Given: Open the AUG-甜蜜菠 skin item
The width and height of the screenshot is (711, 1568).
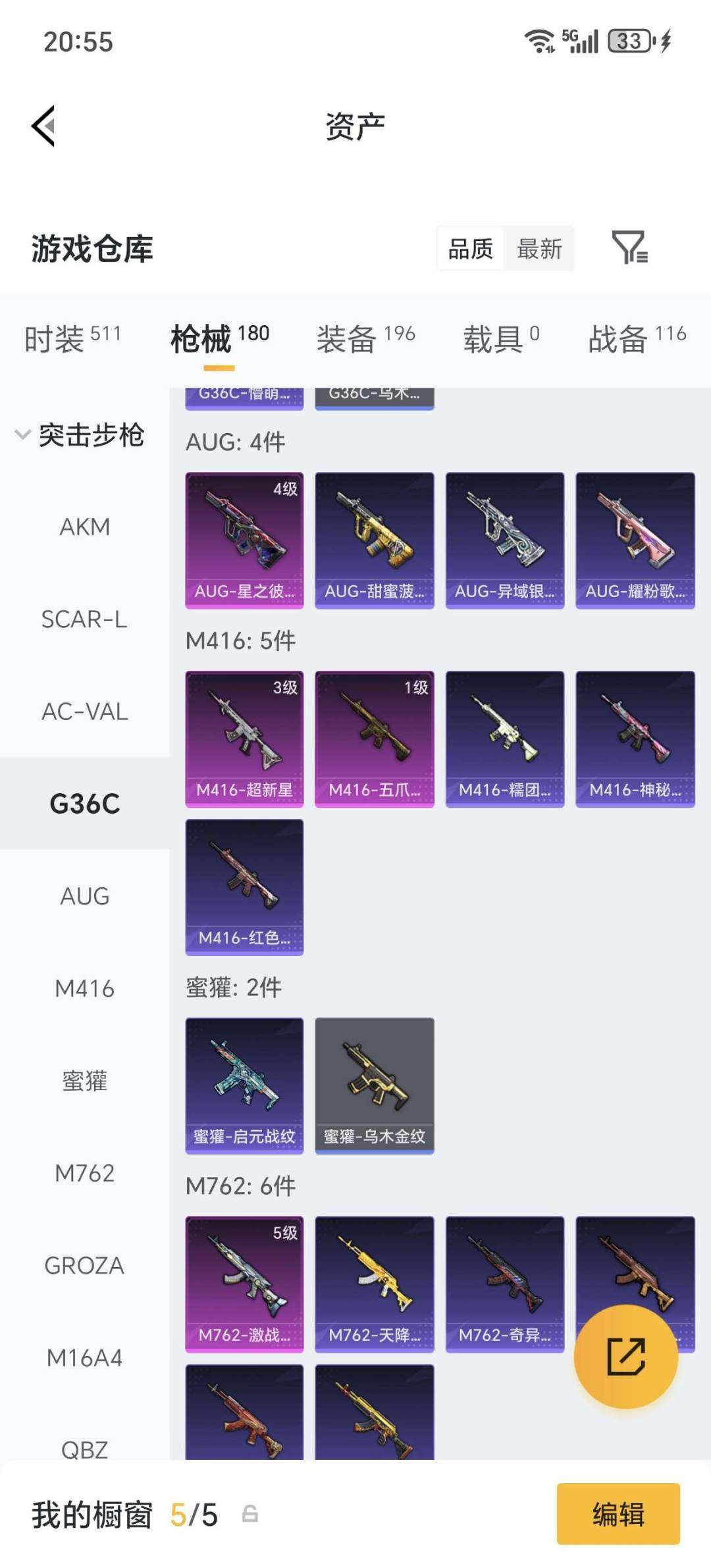Looking at the screenshot, I should tap(374, 540).
